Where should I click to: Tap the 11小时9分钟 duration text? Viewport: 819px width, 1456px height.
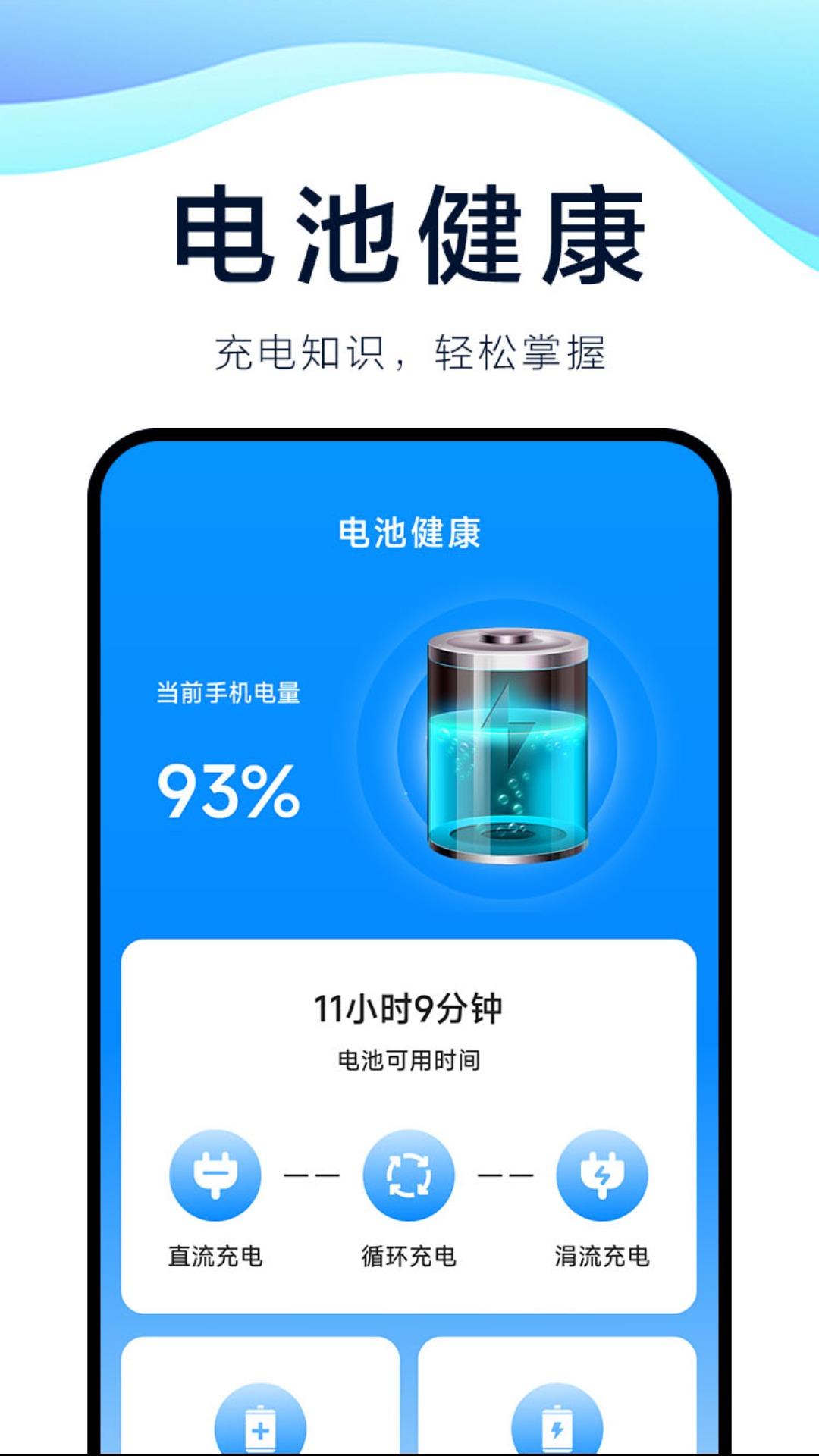[409, 1009]
